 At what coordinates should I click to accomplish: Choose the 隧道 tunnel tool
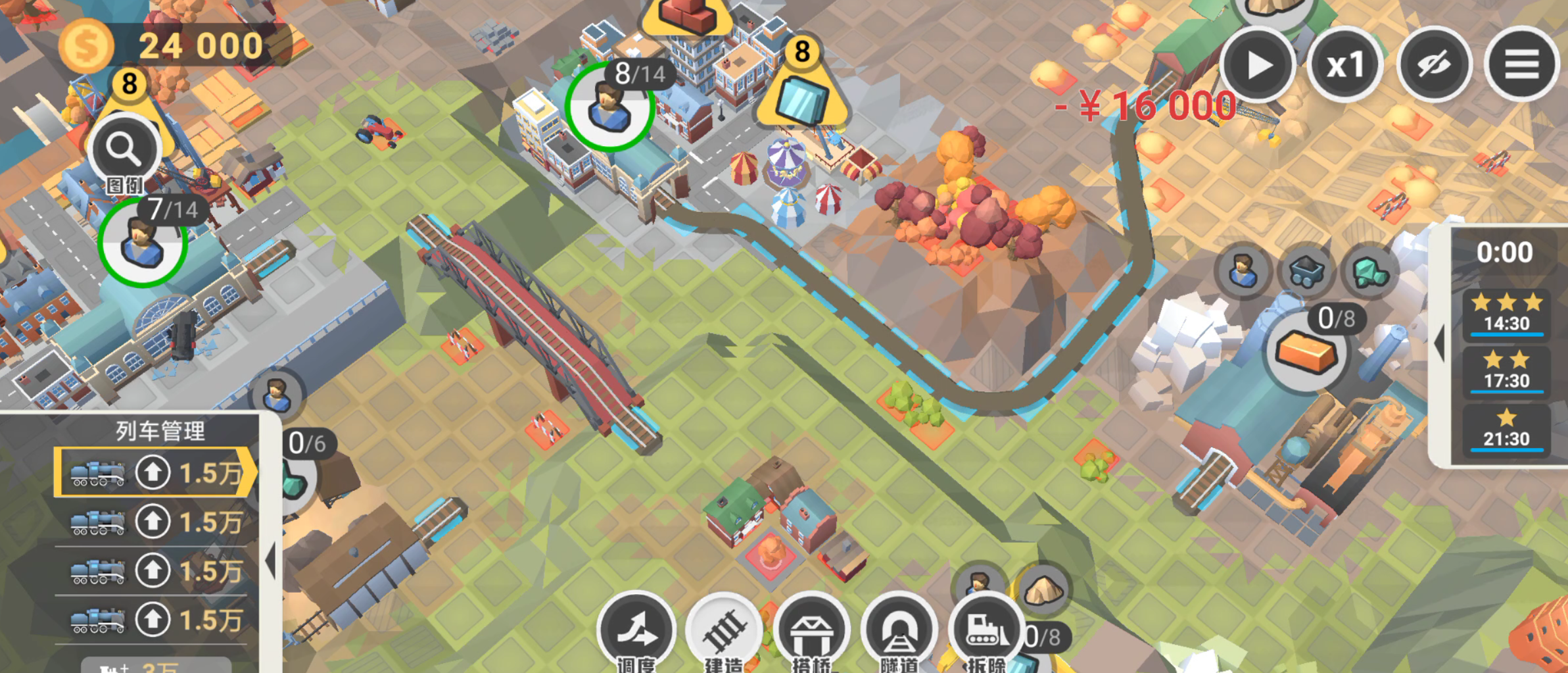(x=899, y=630)
